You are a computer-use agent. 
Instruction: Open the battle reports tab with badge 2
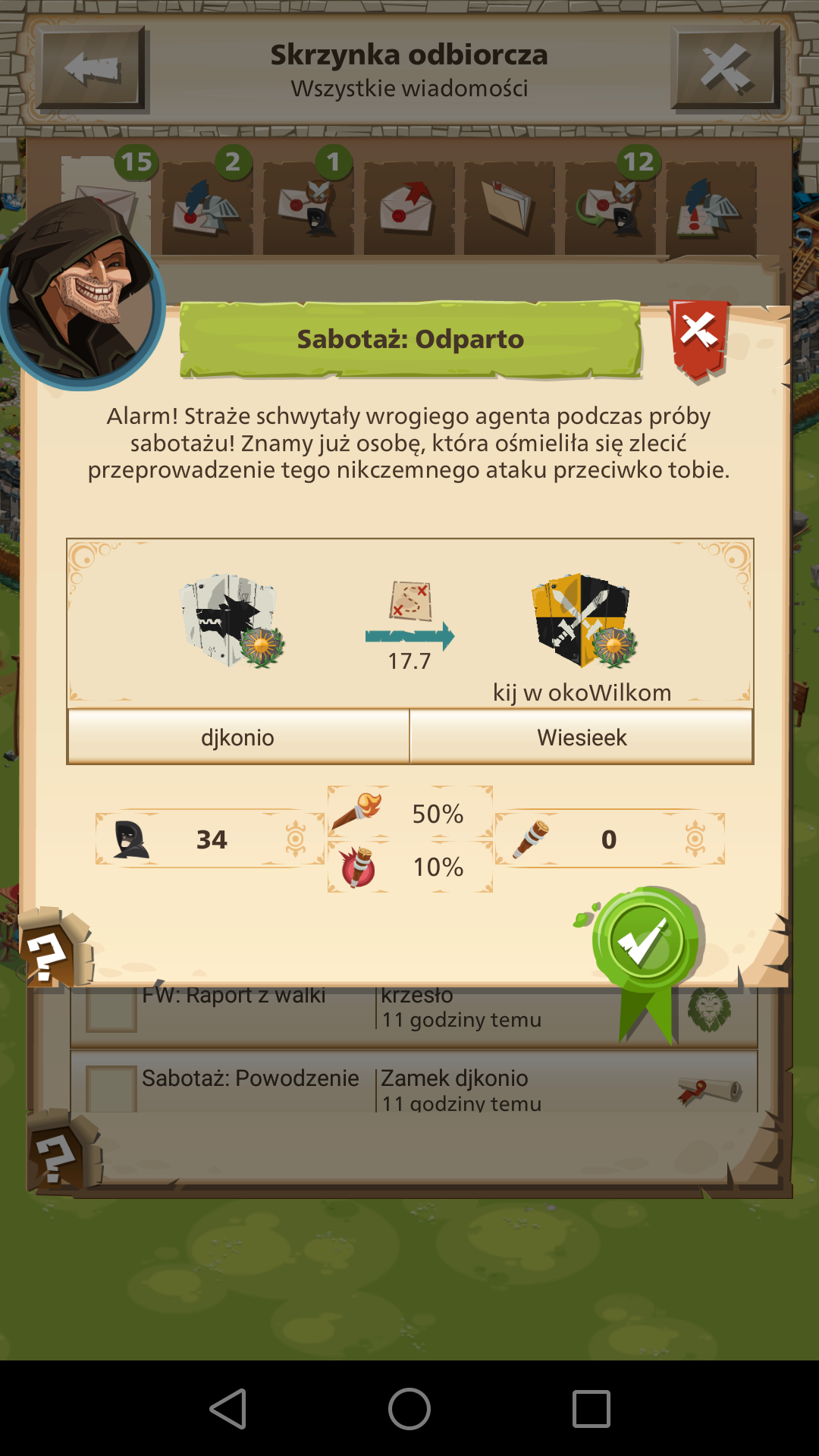(x=207, y=208)
